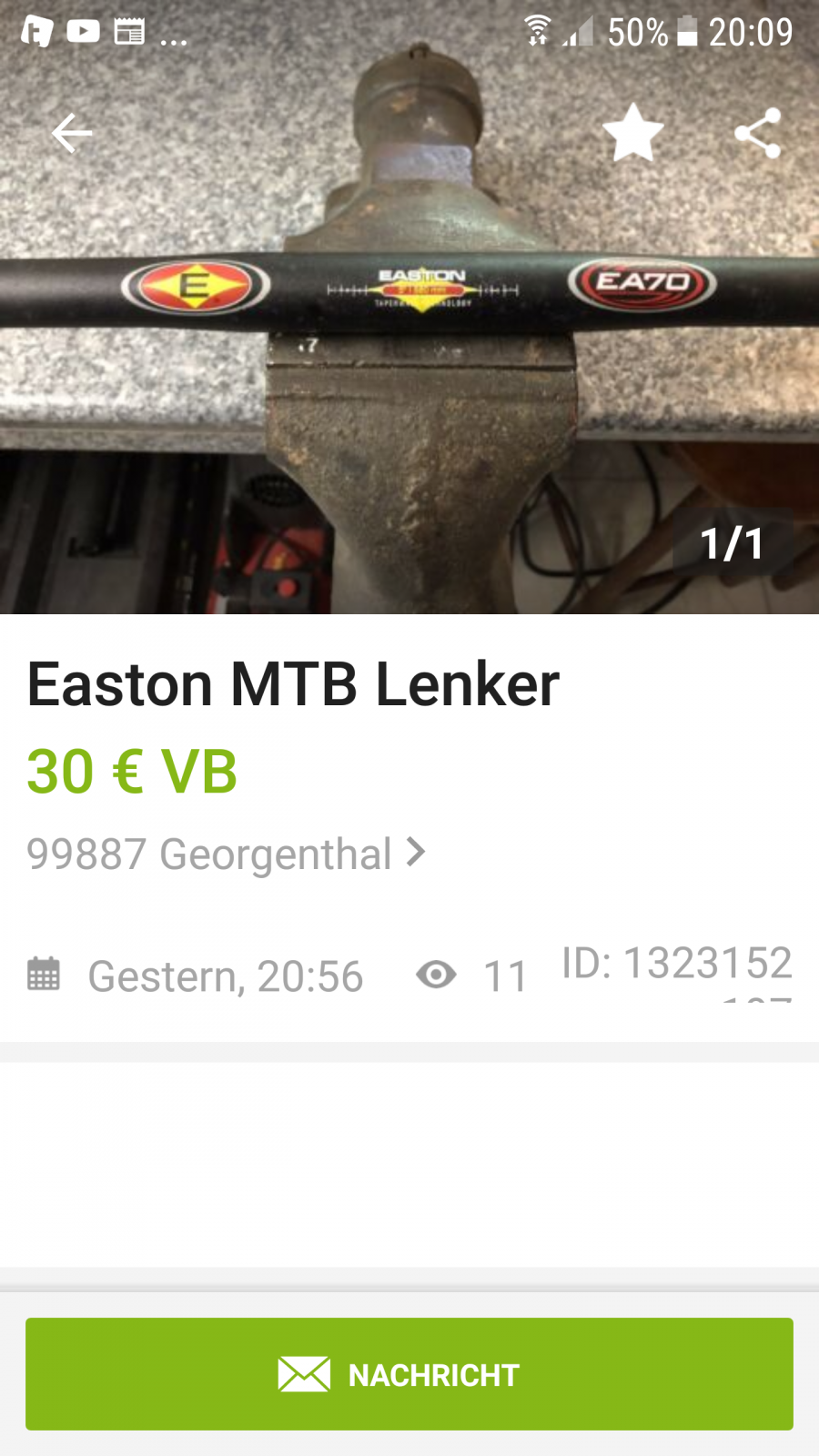Send a Nachricht to the seller
Image resolution: width=819 pixels, height=1456 pixels.
coord(409,1374)
